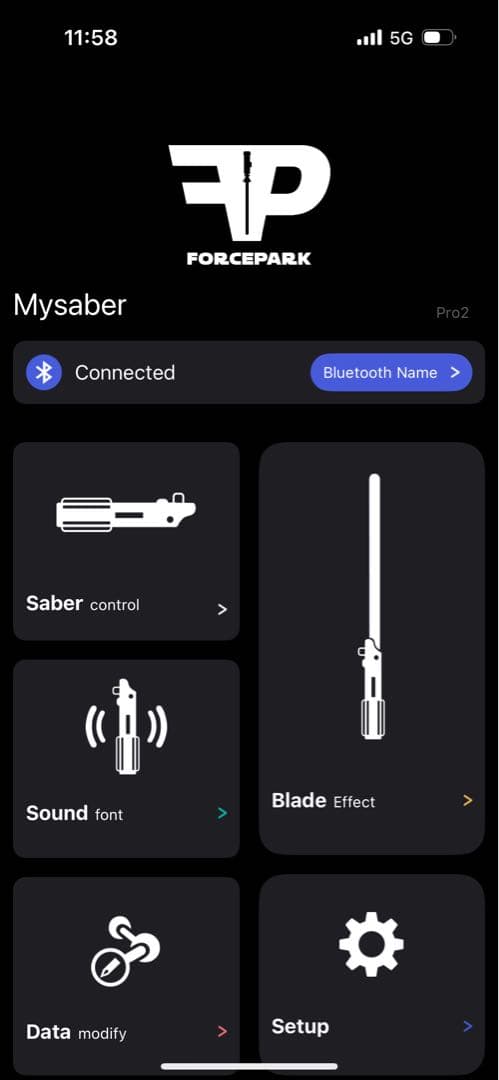
Task: Open the Saber control card
Action: [x=126, y=541]
